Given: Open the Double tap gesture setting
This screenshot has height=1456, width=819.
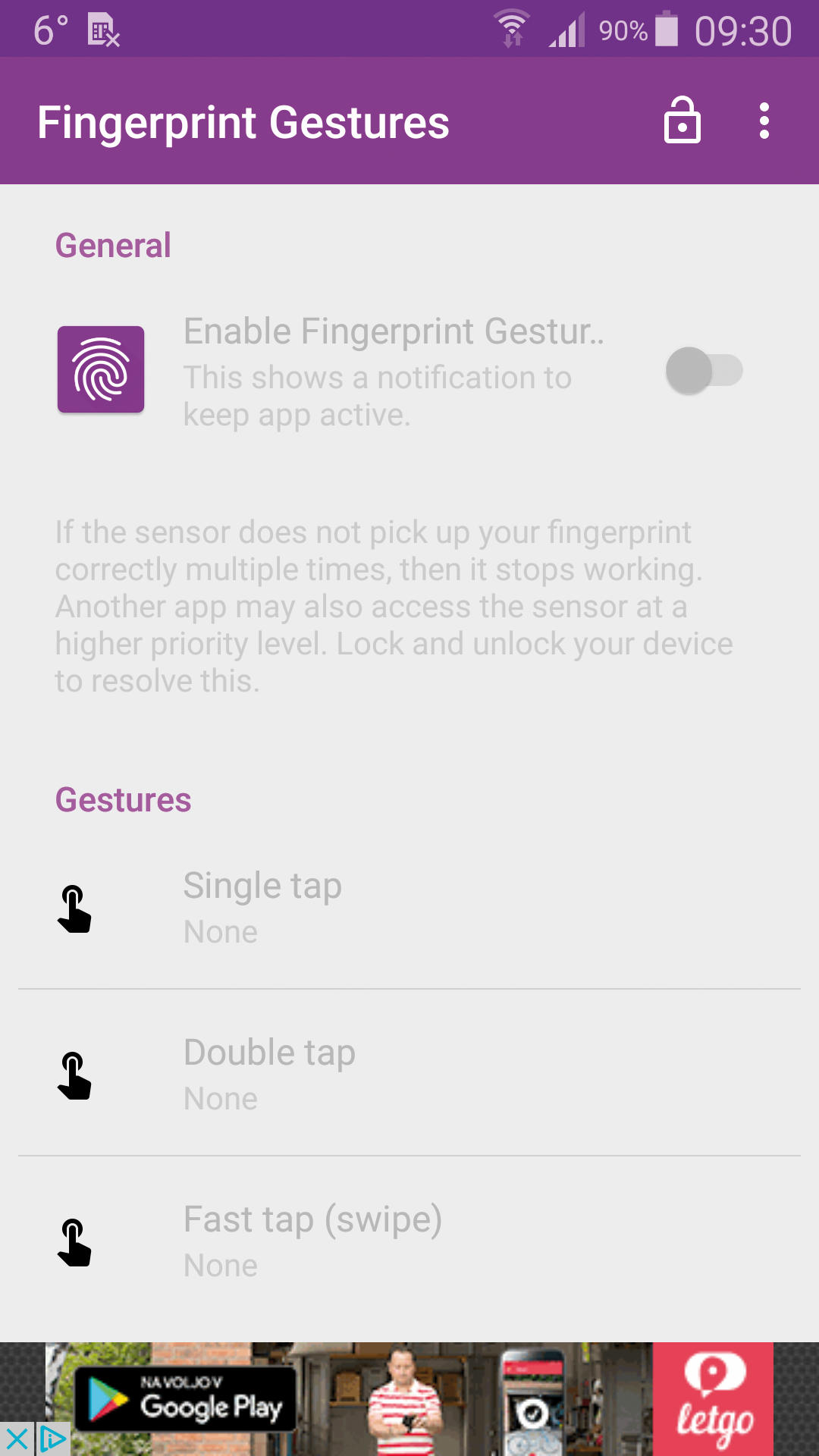Looking at the screenshot, I should tap(409, 1073).
